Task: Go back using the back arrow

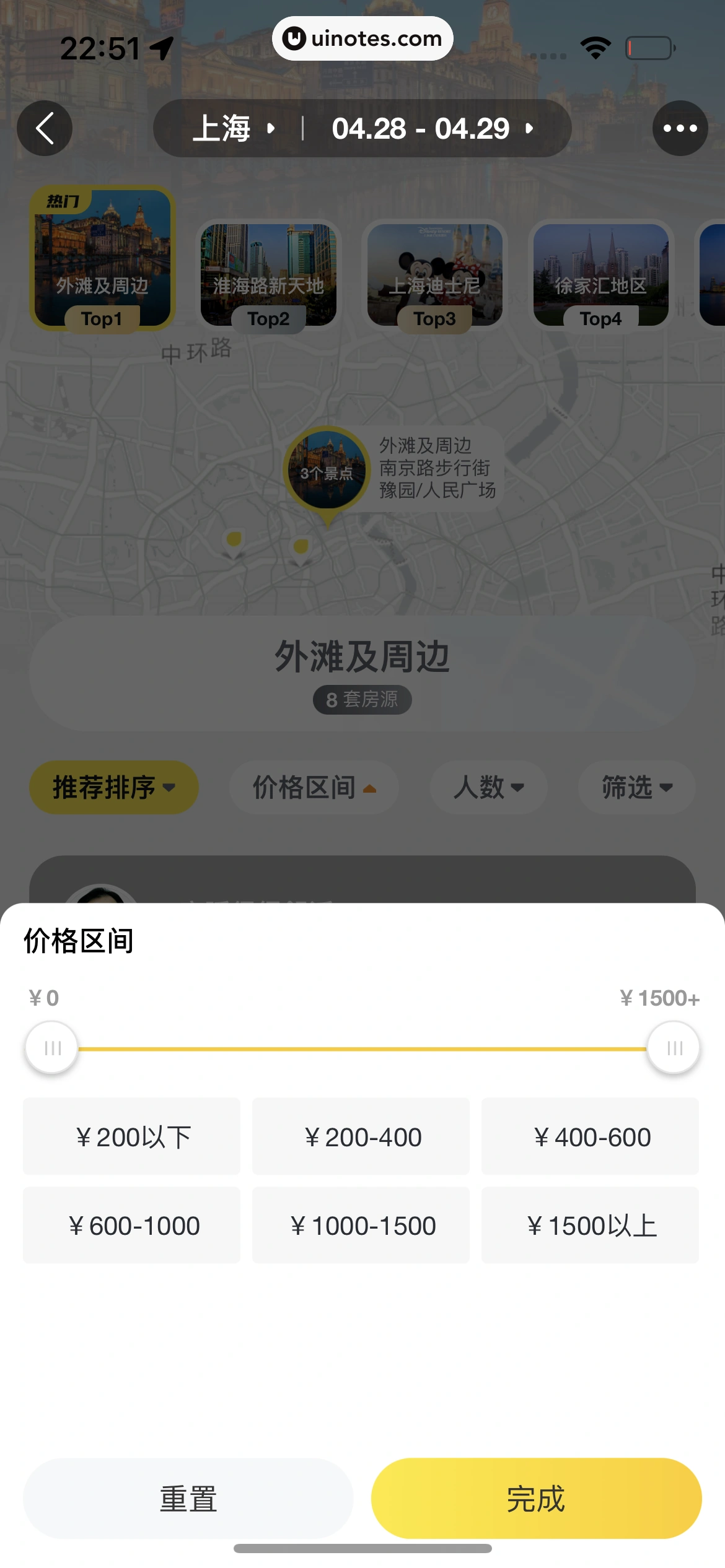Action: [x=45, y=128]
